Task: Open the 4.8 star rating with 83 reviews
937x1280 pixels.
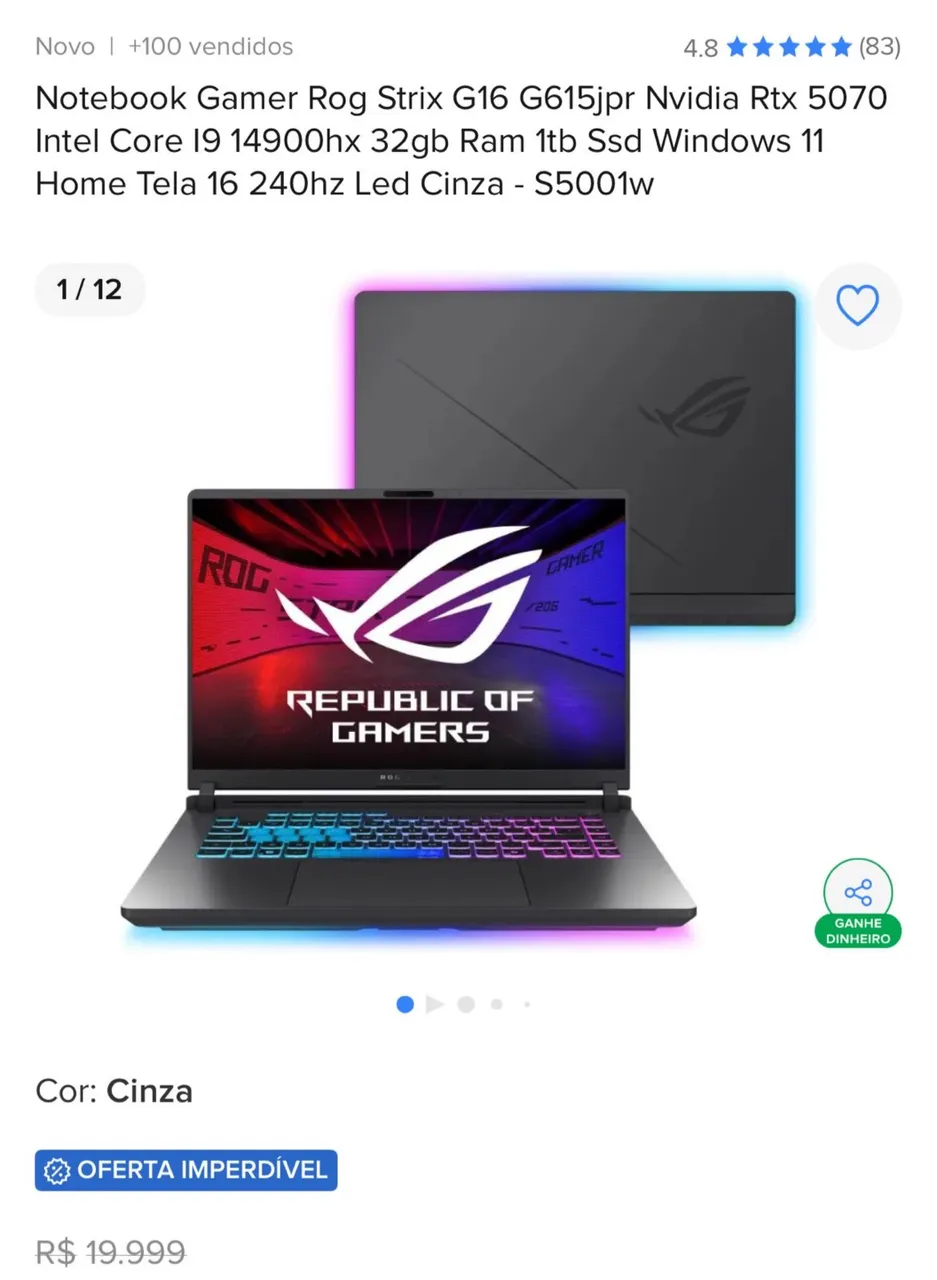Action: coord(791,47)
